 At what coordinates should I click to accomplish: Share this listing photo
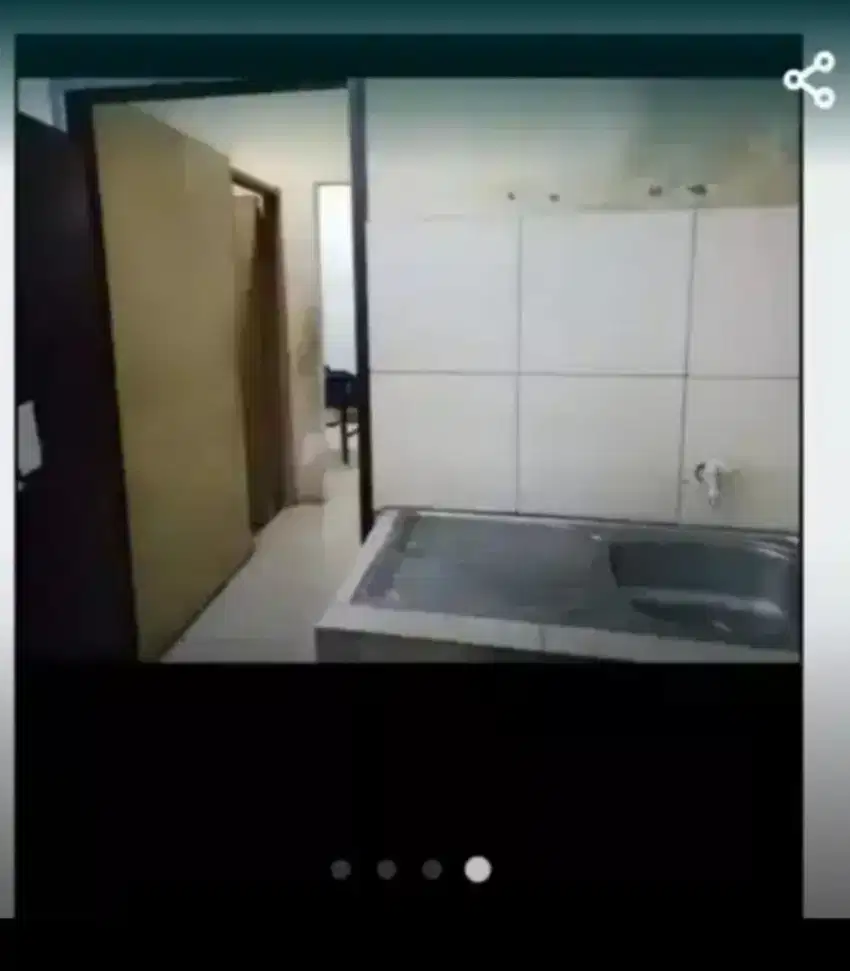click(x=809, y=80)
